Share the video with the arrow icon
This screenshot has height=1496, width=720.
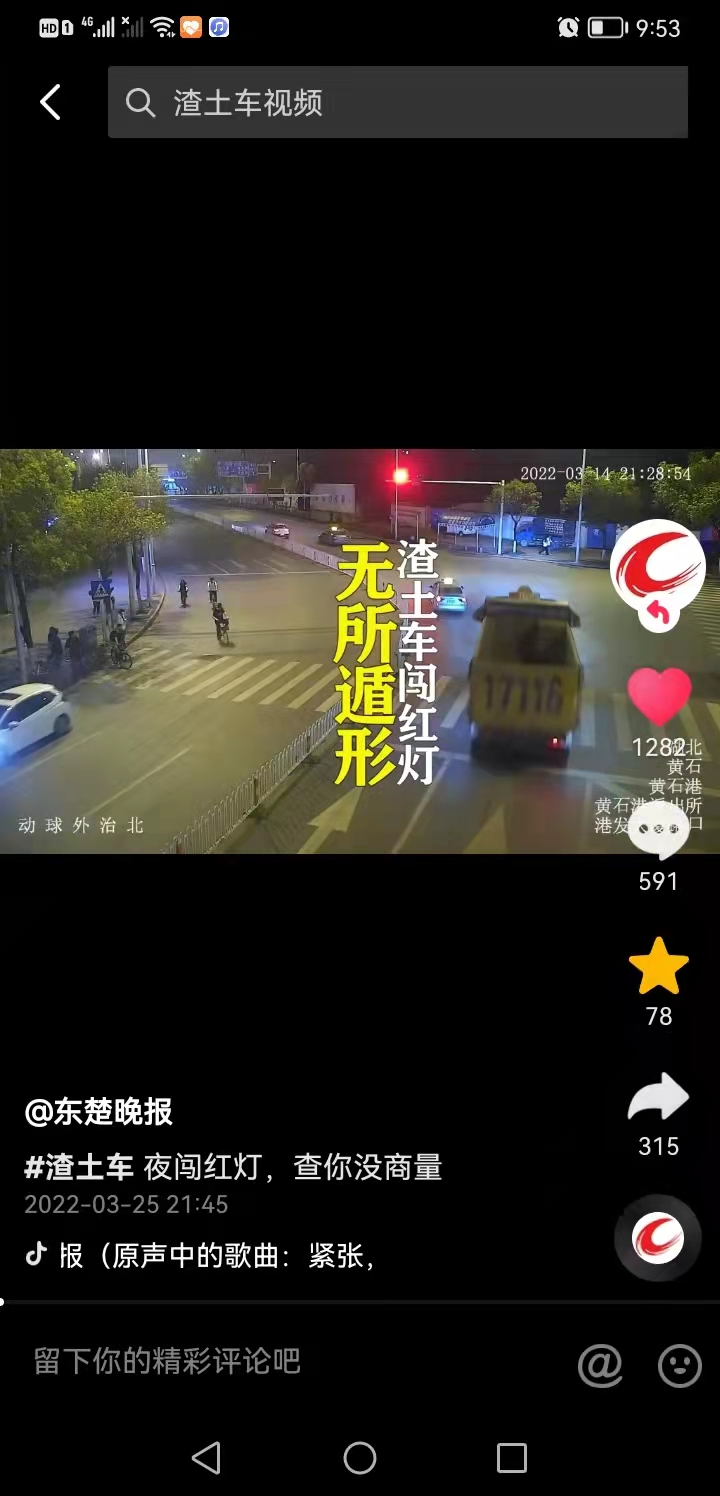point(658,1099)
